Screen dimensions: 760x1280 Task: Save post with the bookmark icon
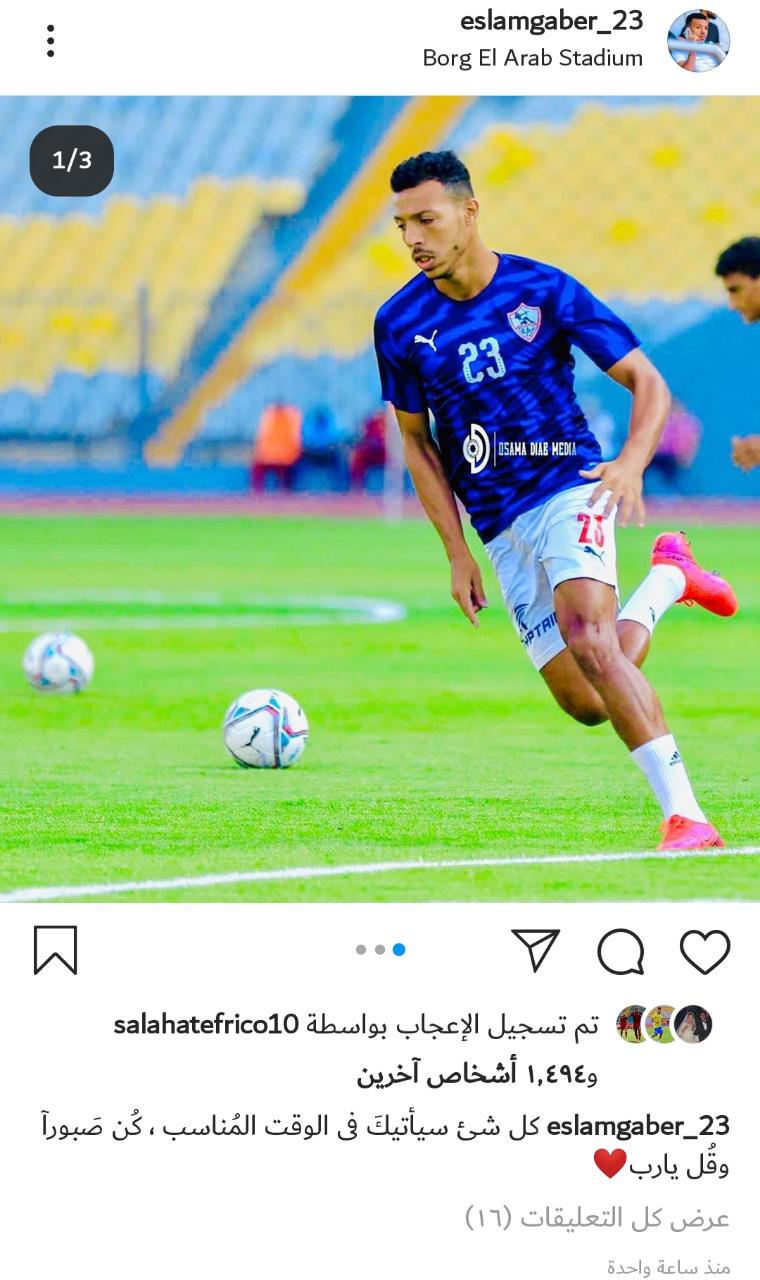click(x=55, y=950)
